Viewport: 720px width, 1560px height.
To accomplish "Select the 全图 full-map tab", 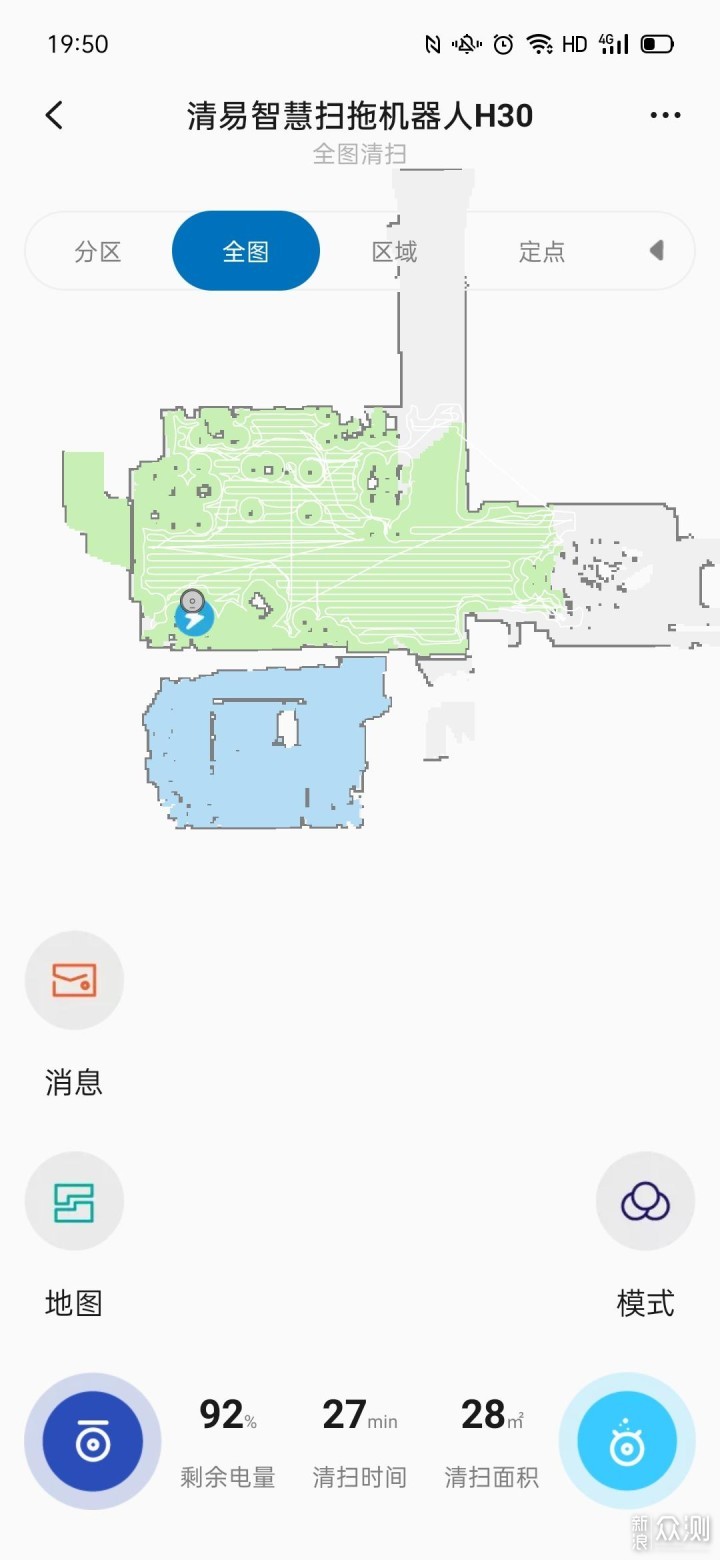I will (246, 251).
